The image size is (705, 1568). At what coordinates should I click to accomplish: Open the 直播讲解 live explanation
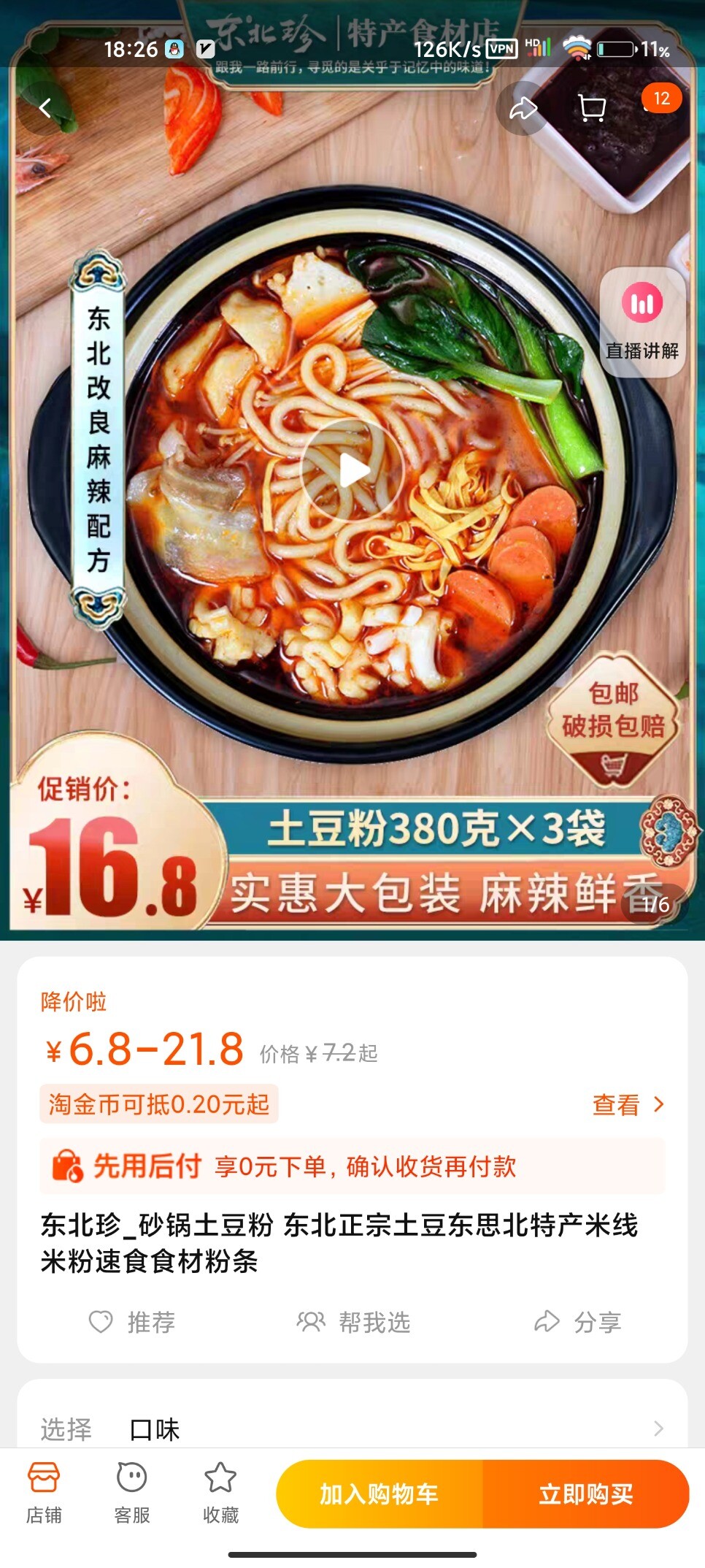tap(642, 323)
